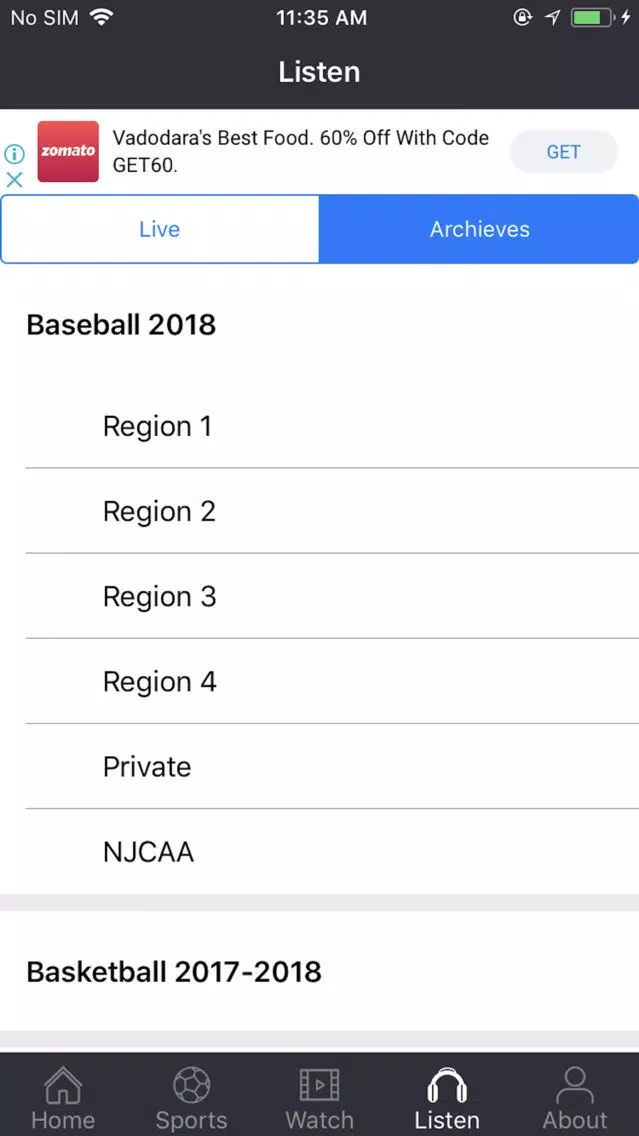Open Region 1 under Baseball 2018
This screenshot has width=639, height=1136.
coord(320,426)
